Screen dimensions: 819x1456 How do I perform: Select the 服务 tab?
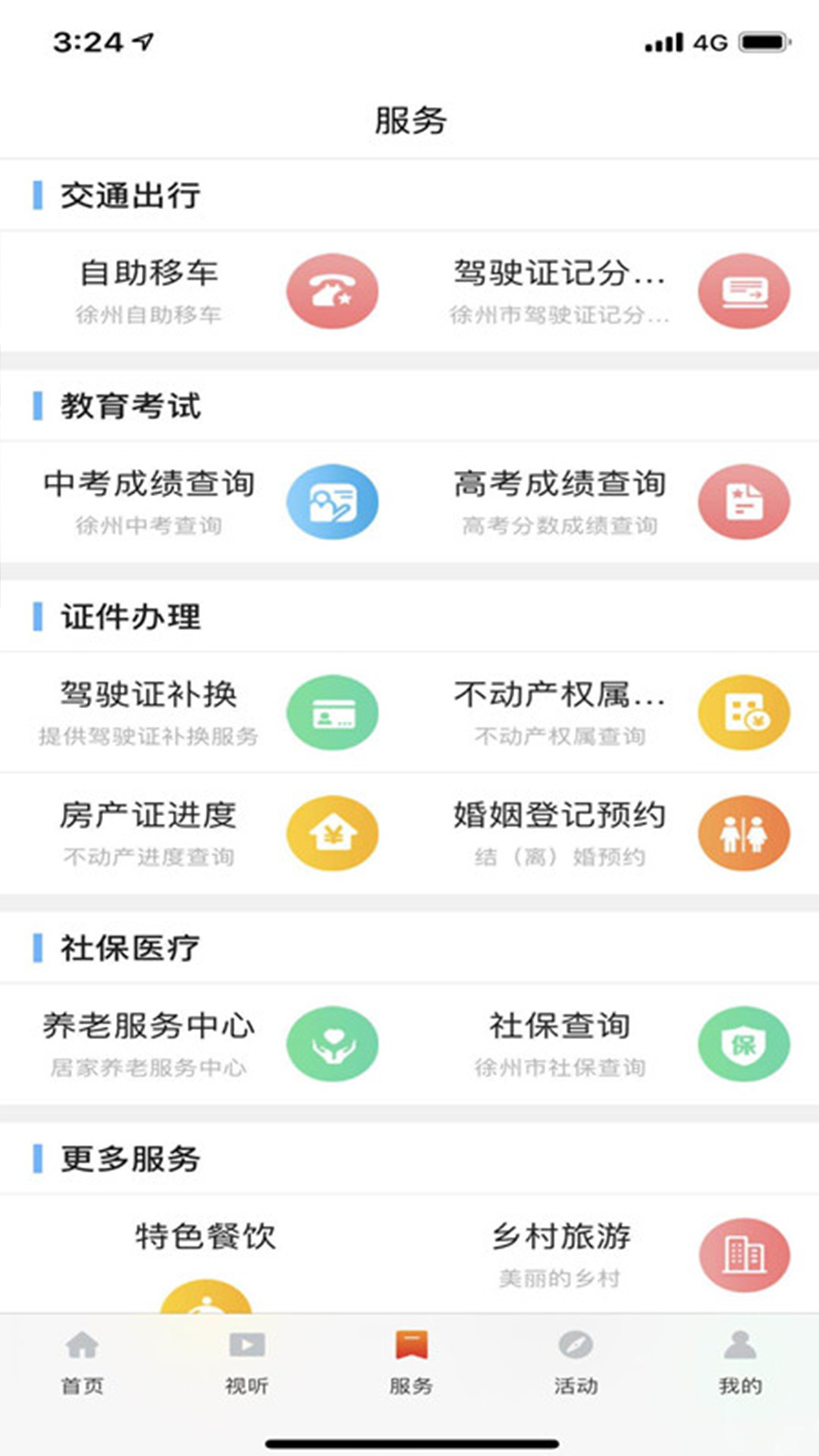pyautogui.click(x=411, y=1363)
